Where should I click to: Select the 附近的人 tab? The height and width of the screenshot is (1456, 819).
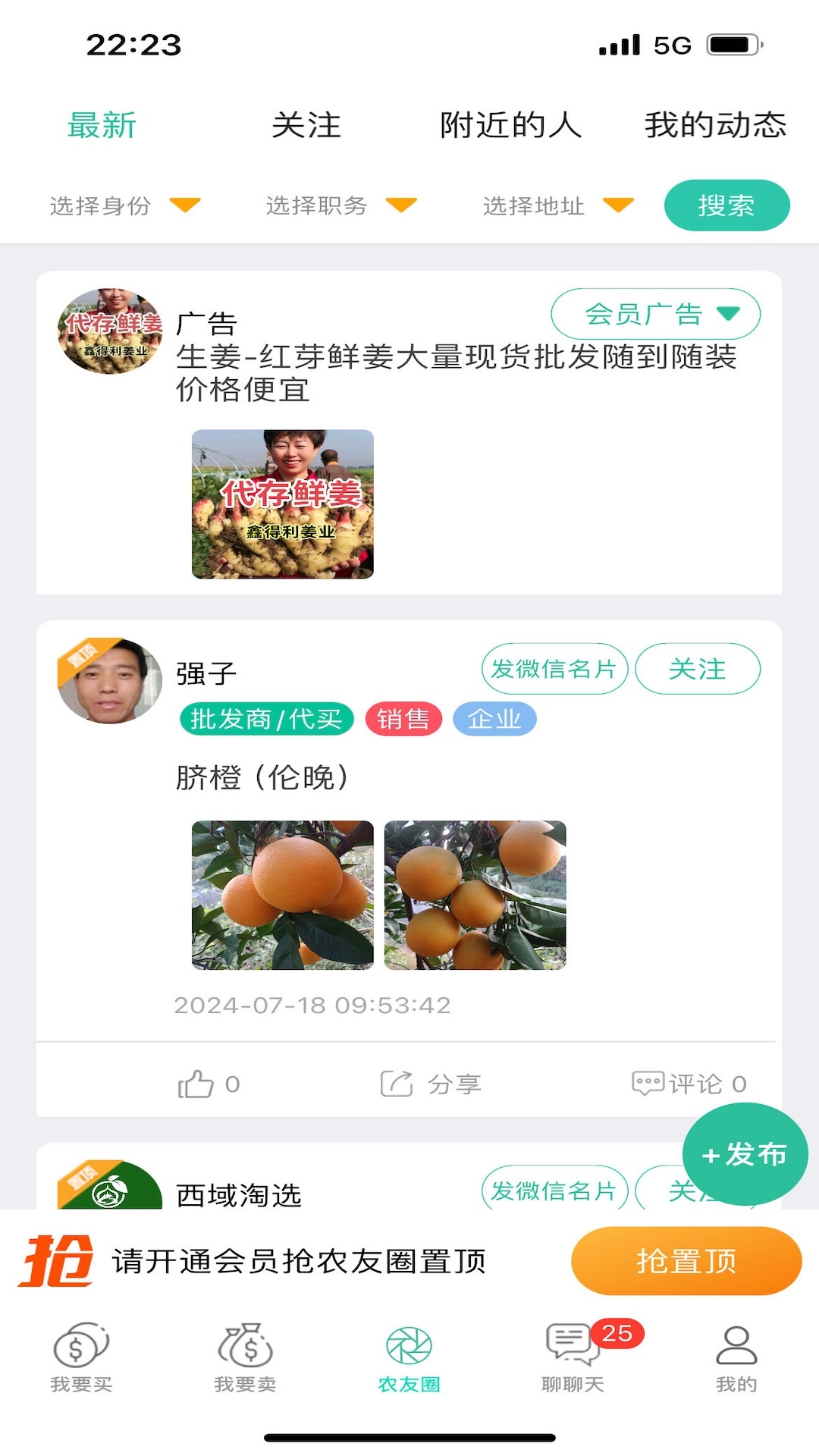510,126
